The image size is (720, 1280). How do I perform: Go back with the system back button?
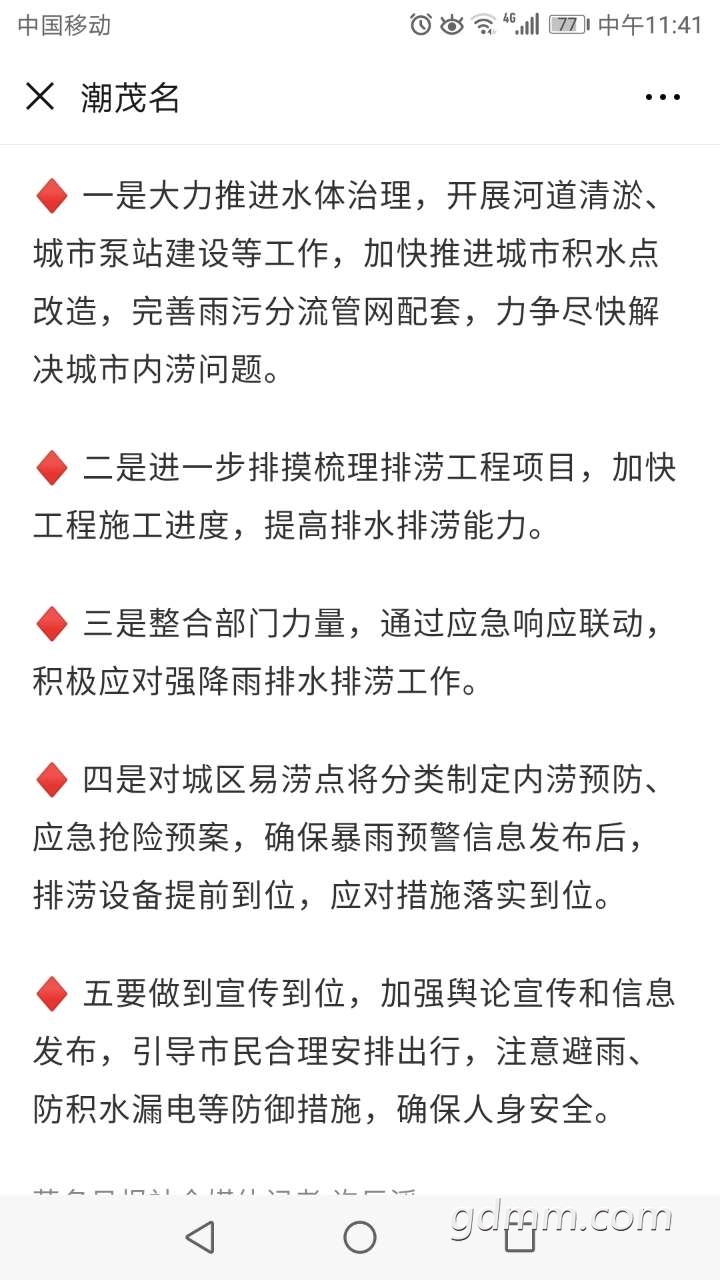[200, 1237]
